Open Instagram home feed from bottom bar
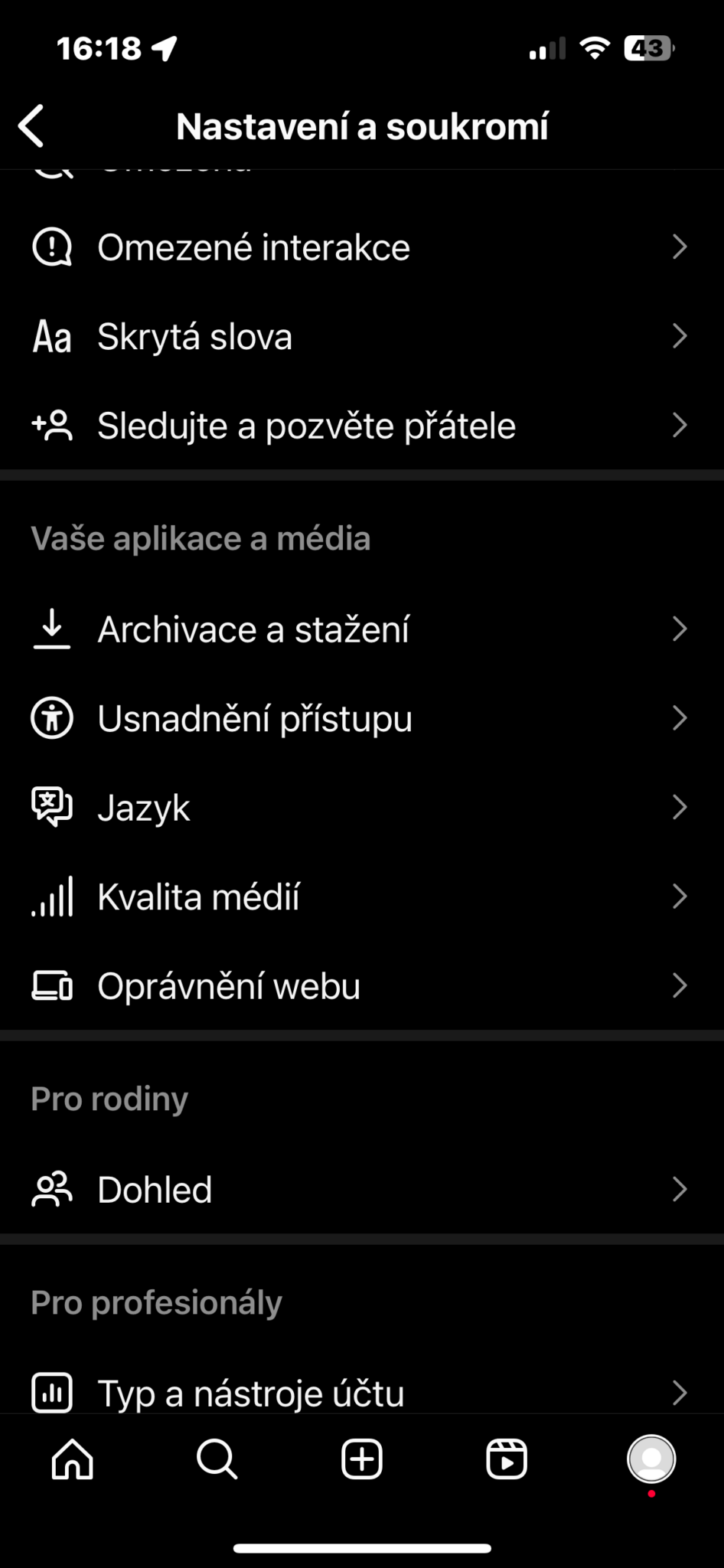Screen dimensions: 724x1568 tap(72, 1459)
